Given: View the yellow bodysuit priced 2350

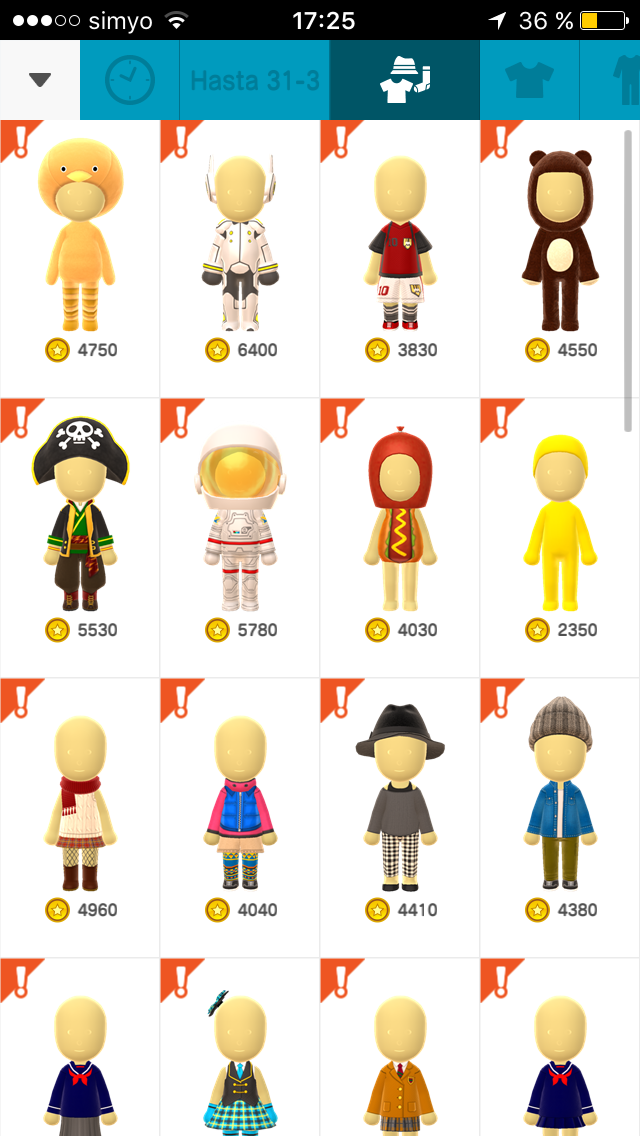Looking at the screenshot, I should point(560,520).
